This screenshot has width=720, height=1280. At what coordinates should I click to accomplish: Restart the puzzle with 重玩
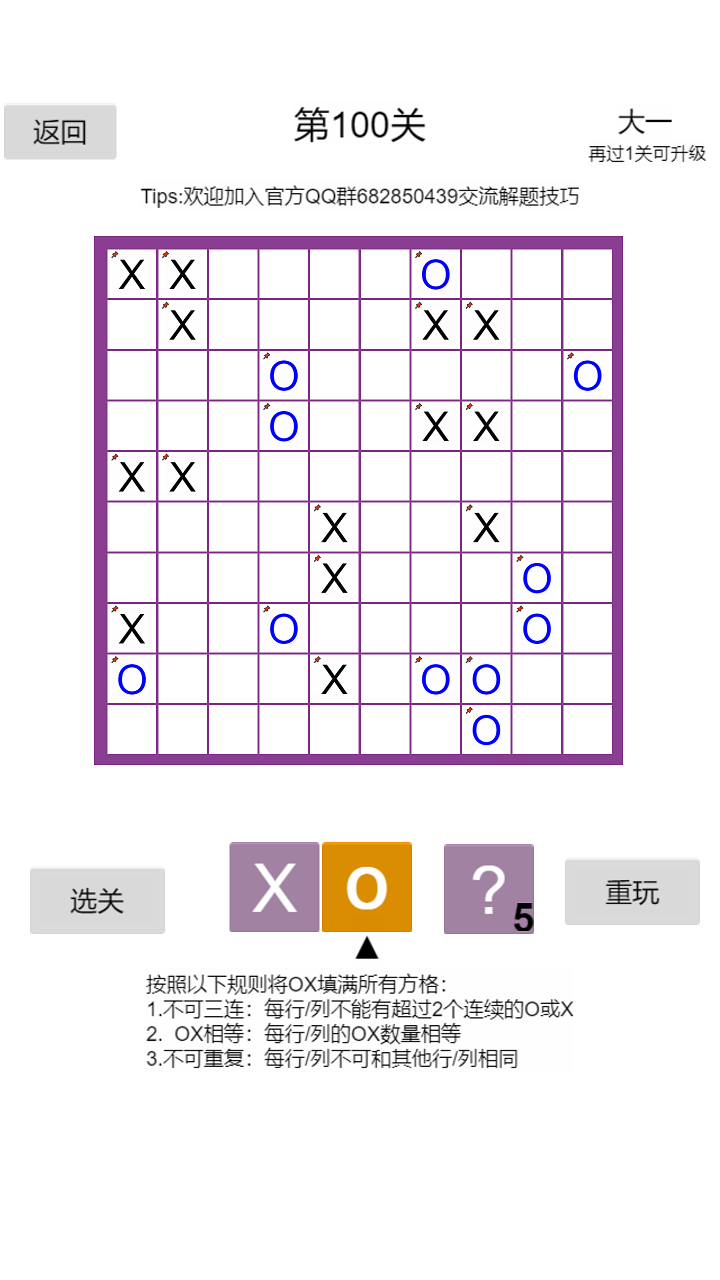(632, 892)
